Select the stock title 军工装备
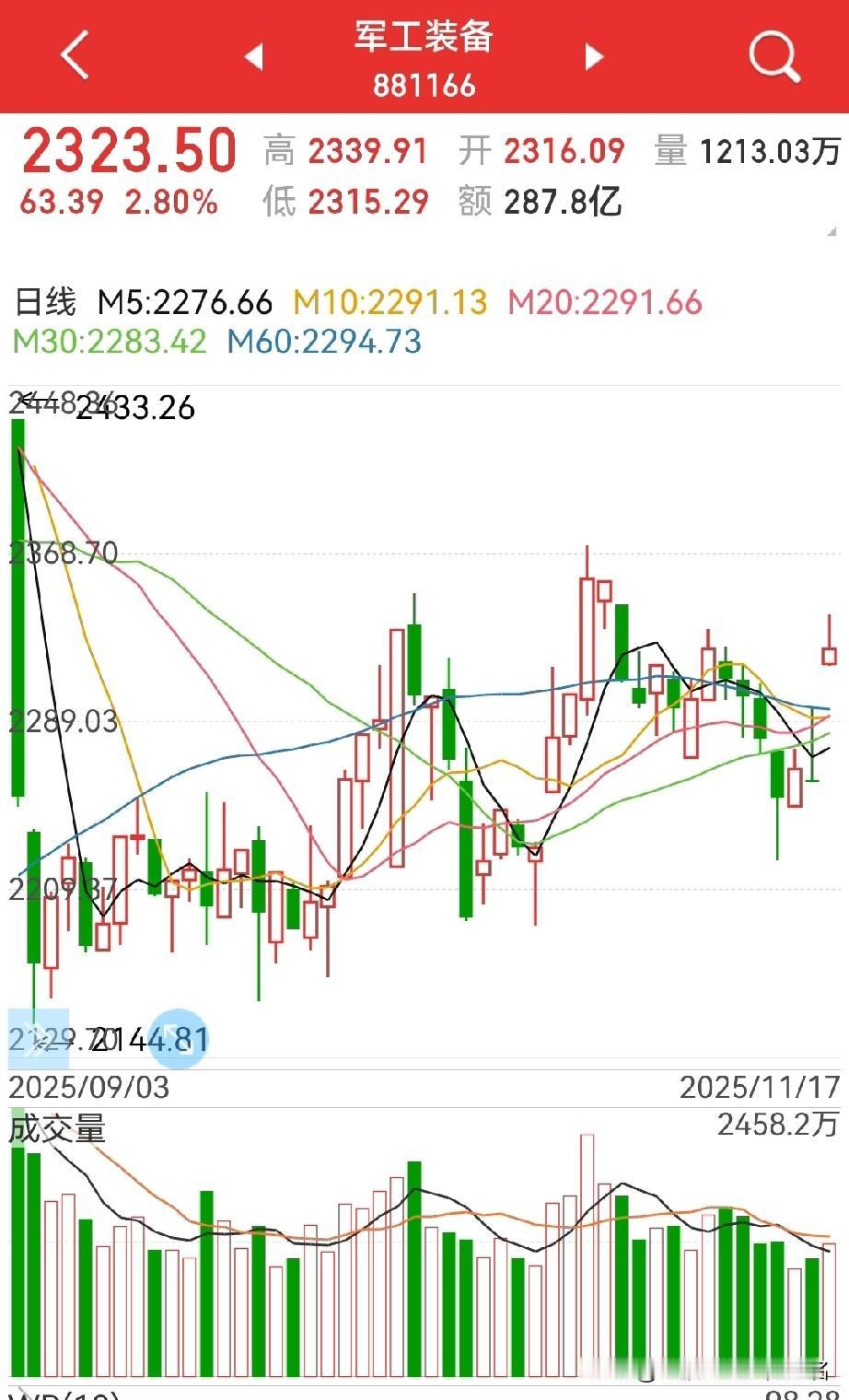This screenshot has width=849, height=1400. coord(422,39)
